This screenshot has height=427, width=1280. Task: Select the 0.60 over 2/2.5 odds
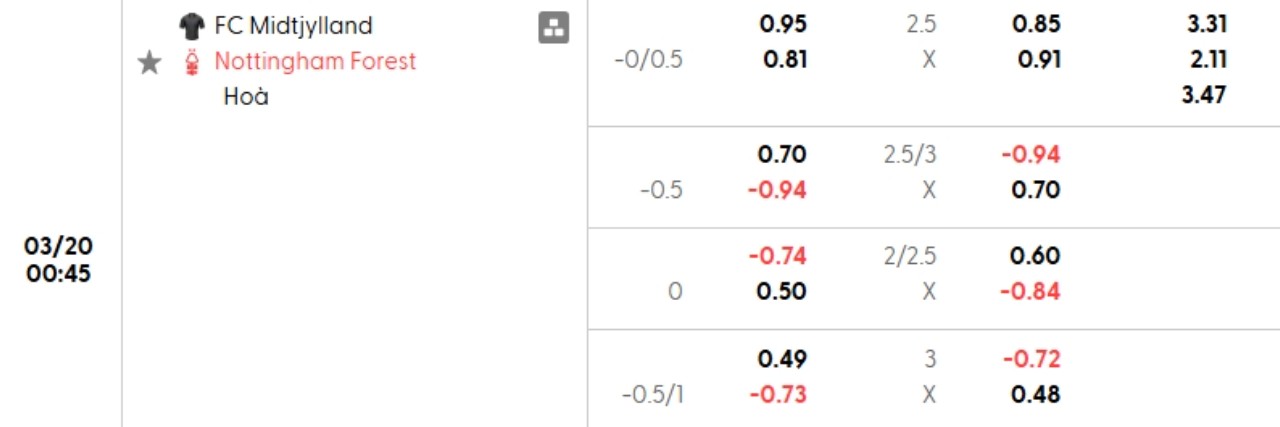click(x=1036, y=256)
